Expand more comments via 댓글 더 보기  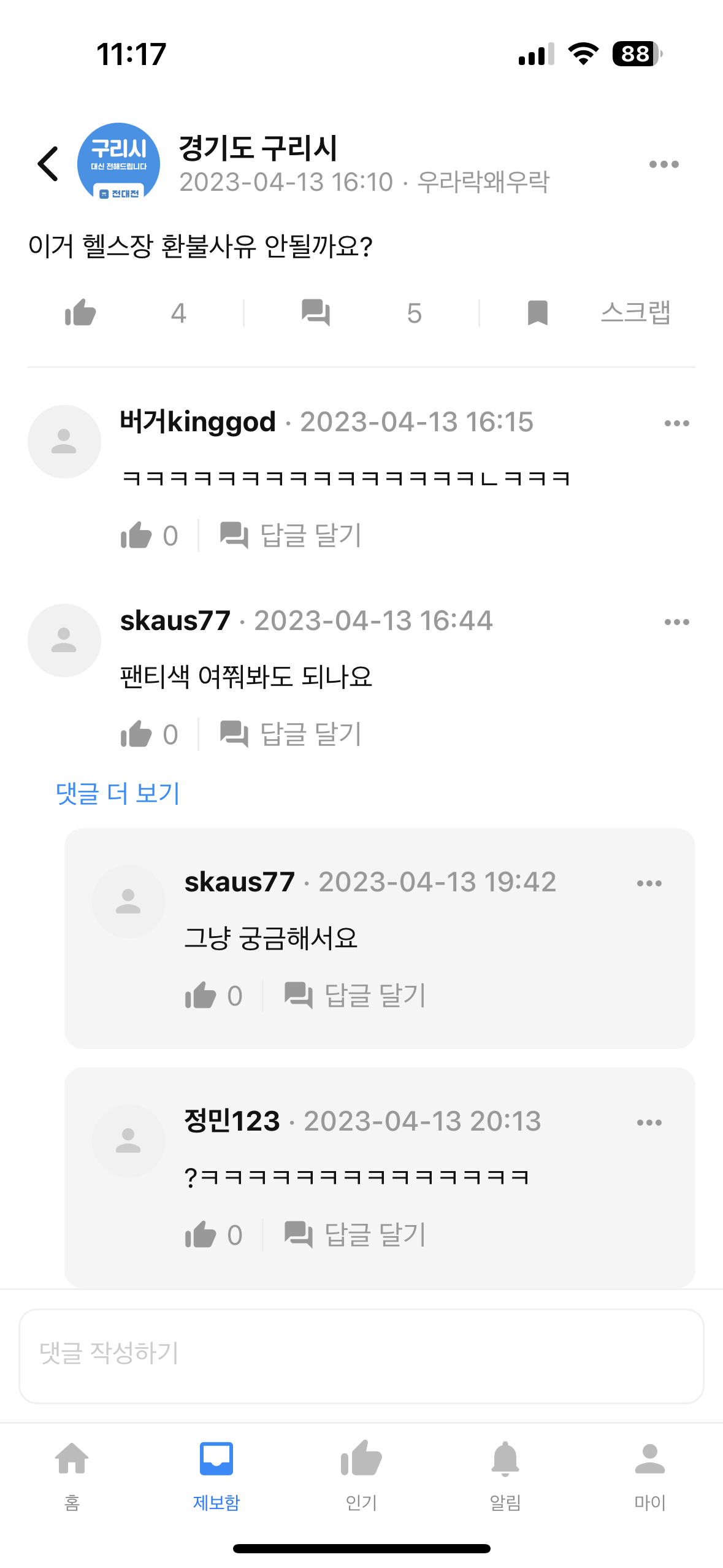[x=118, y=793]
